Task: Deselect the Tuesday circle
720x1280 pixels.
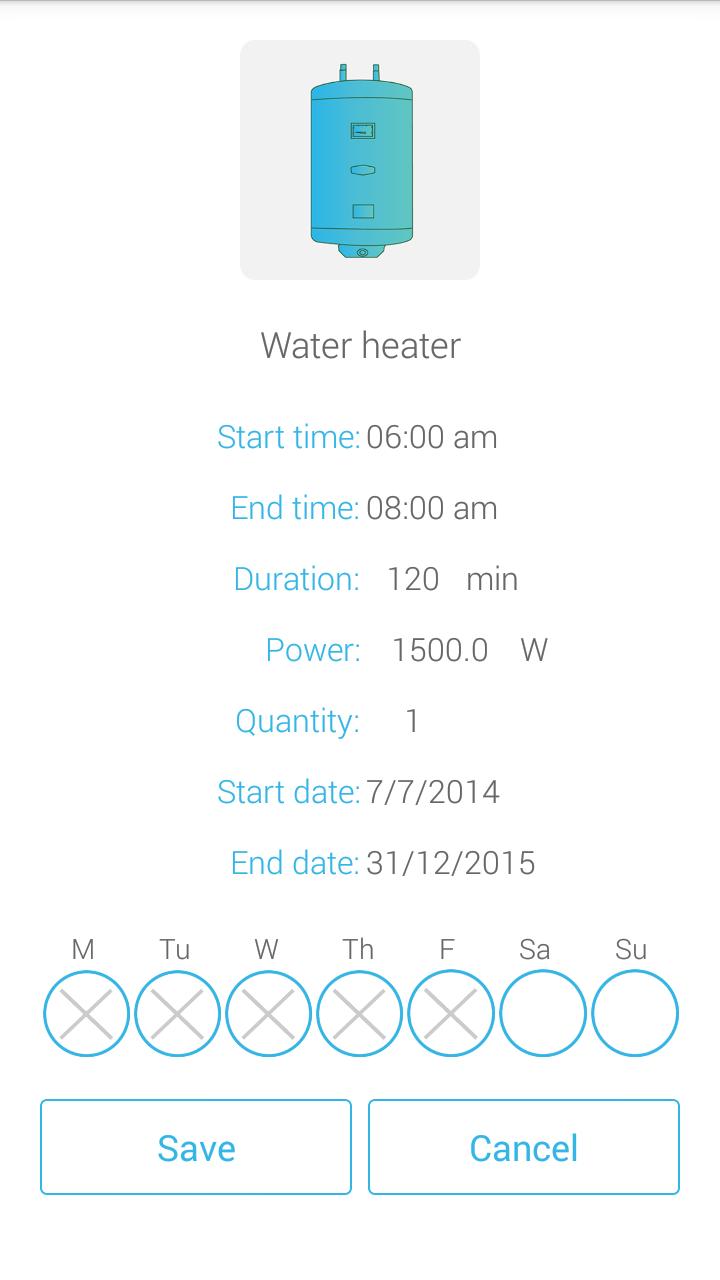Action: 177,1014
